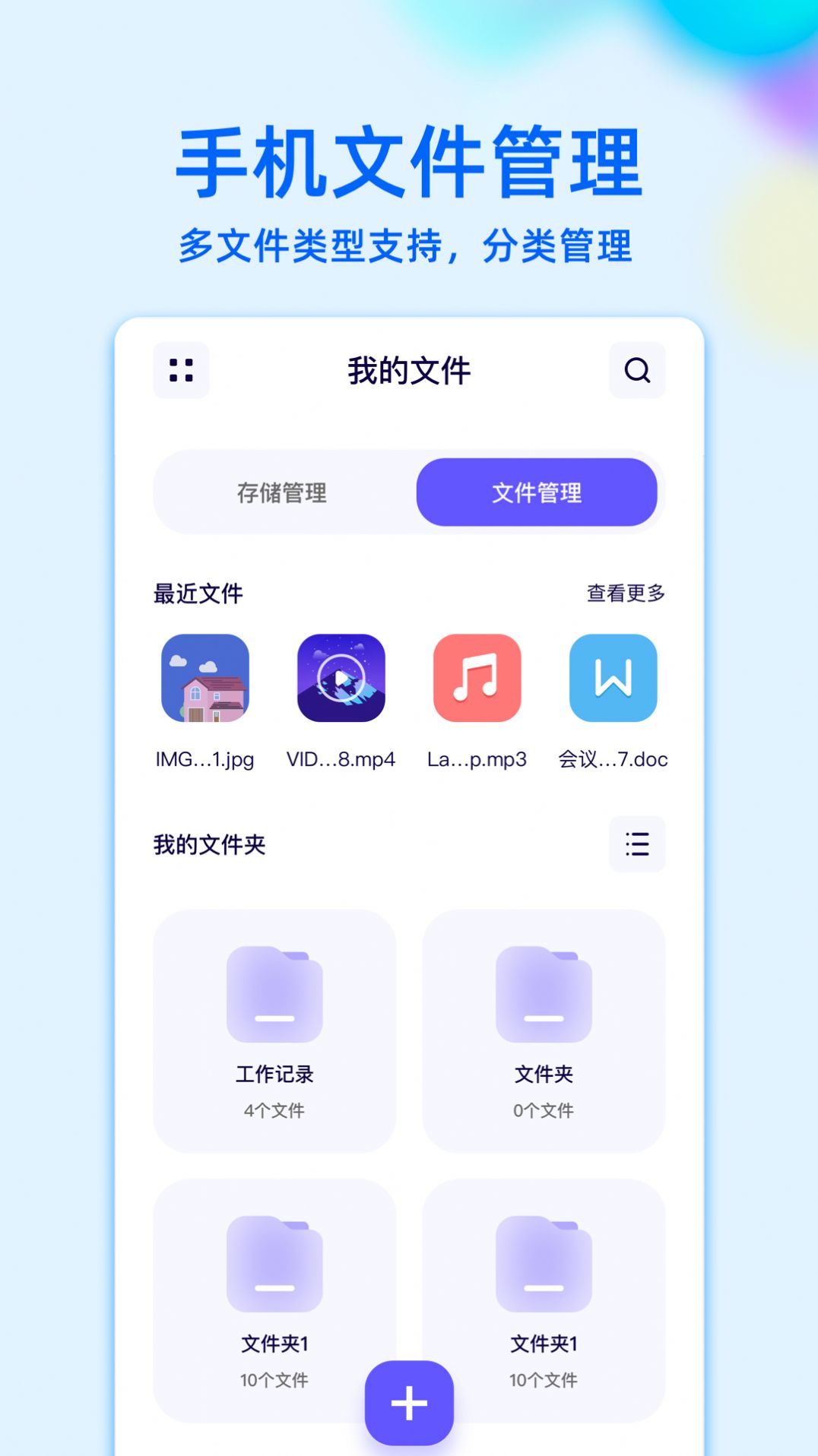Tap the 10个文件 label under 文件夹1
The image size is (818, 1456).
274,1379
